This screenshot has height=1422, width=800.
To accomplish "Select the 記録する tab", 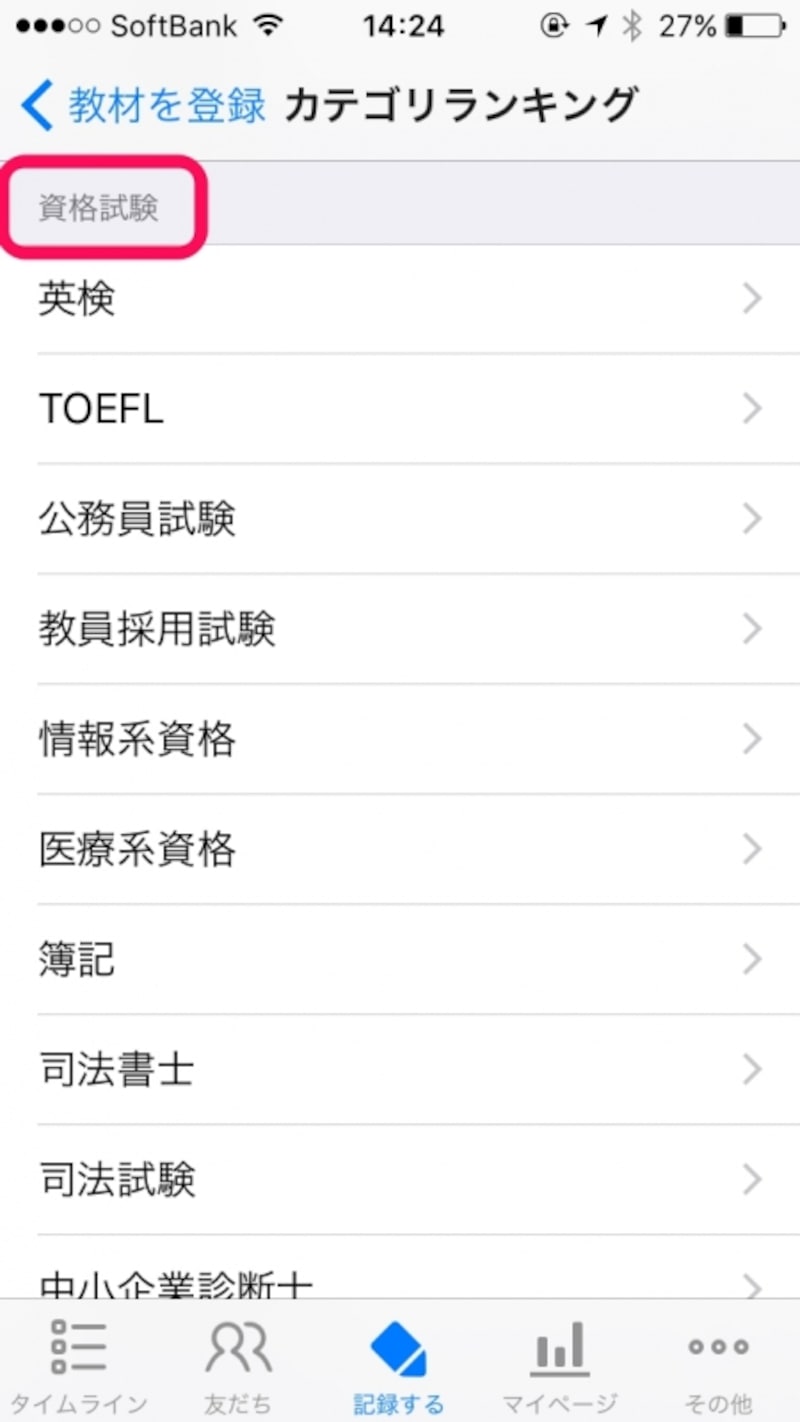I will (399, 1362).
